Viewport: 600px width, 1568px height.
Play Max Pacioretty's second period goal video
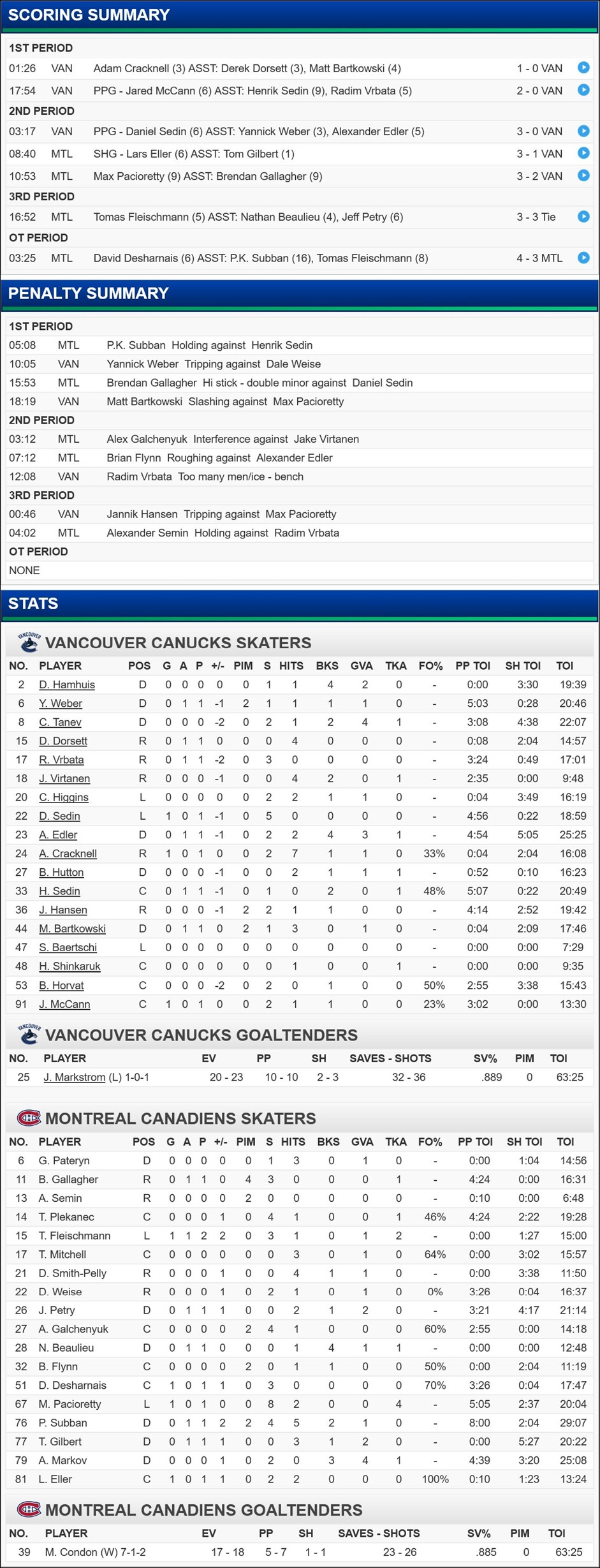point(584,176)
